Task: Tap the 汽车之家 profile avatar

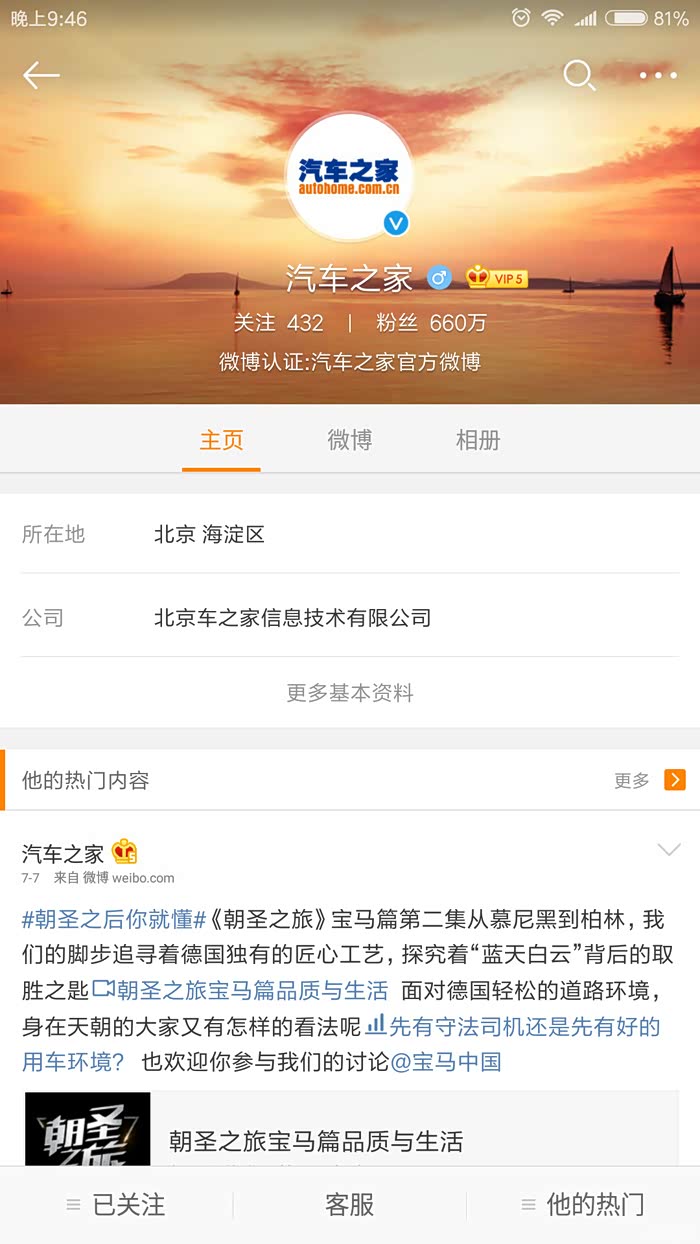Action: coord(349,176)
